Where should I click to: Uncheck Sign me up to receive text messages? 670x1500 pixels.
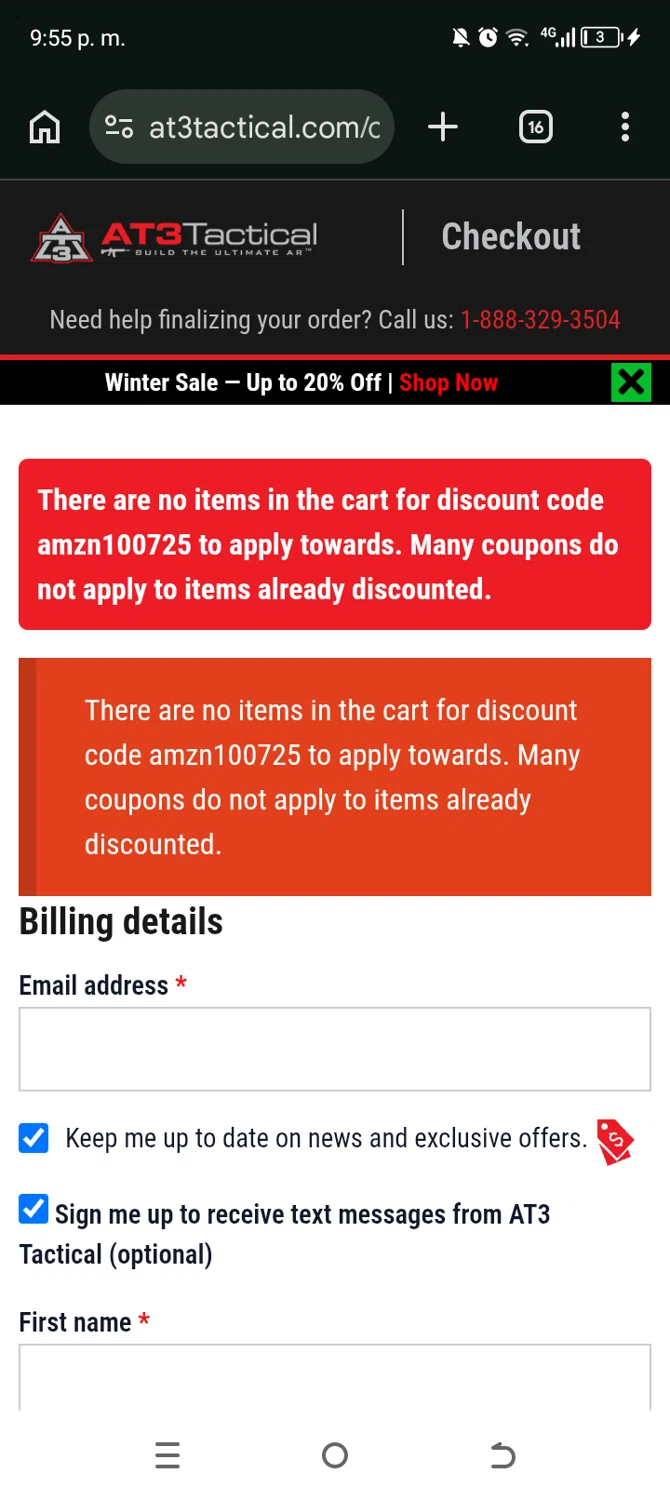point(34,1210)
